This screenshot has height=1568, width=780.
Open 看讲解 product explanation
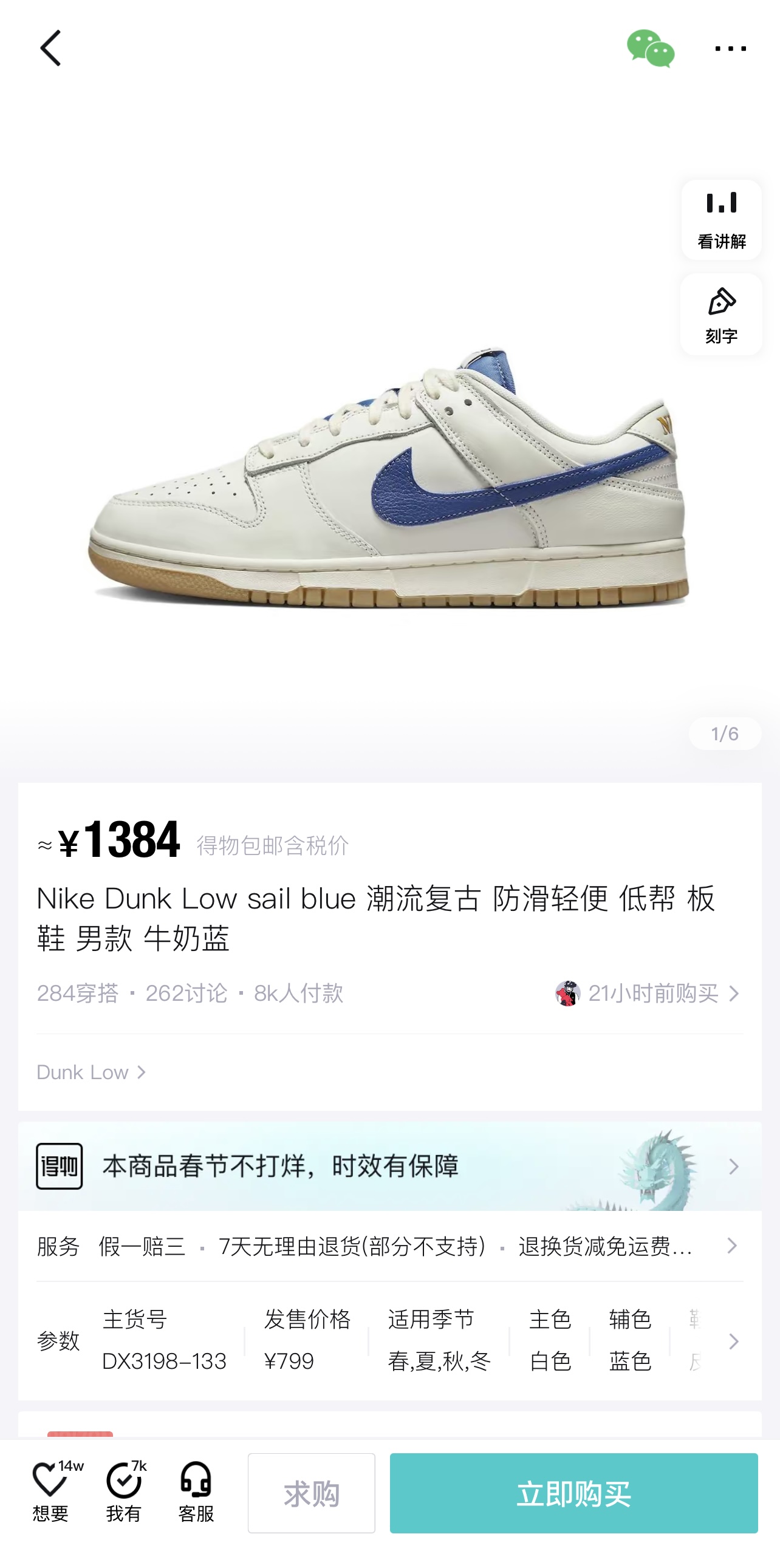click(x=722, y=220)
